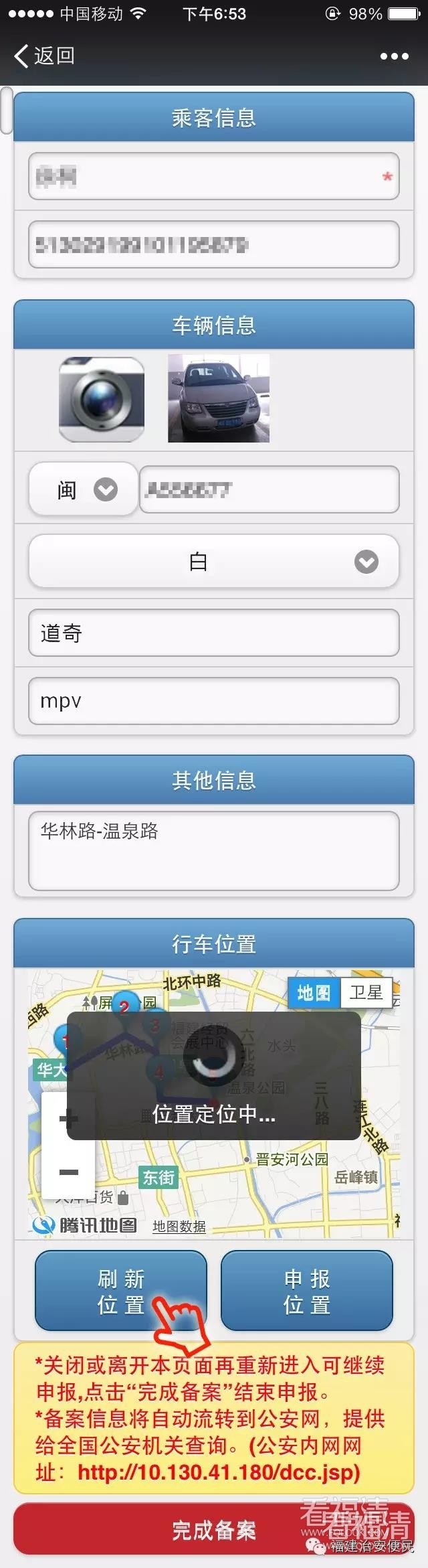Open the 白 vehicle color dropdown

point(213,562)
